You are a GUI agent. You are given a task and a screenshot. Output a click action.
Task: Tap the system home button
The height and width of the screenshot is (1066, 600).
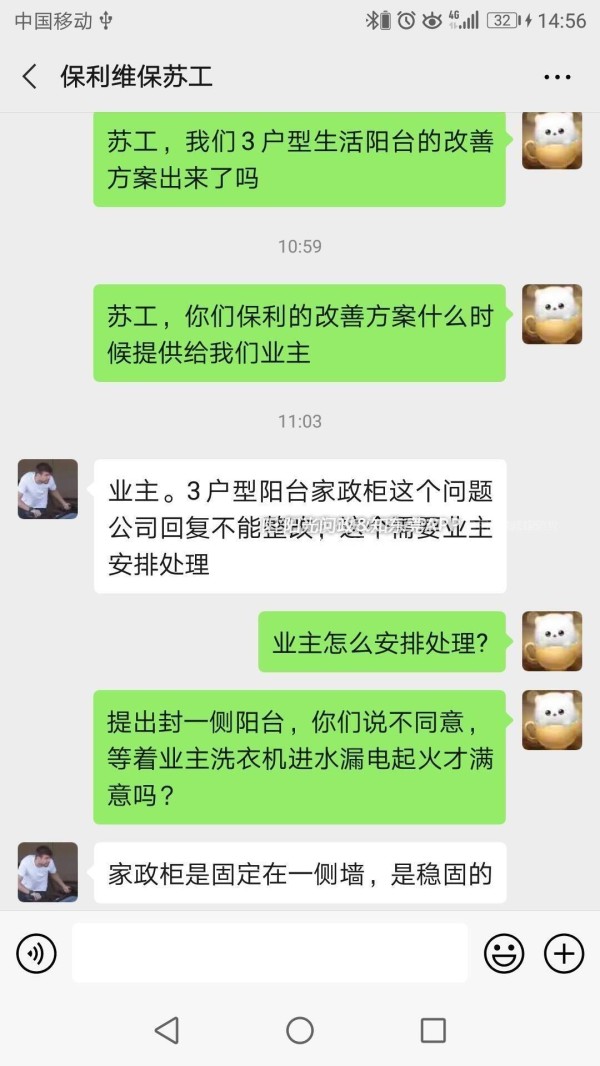click(300, 1030)
